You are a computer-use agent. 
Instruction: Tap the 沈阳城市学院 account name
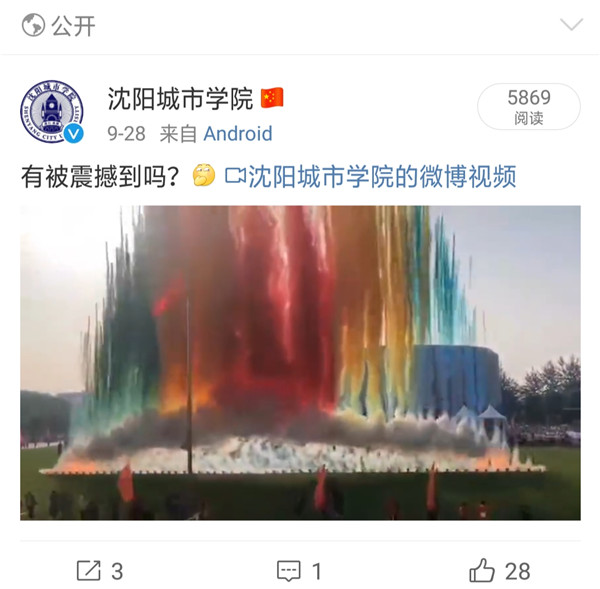point(180,98)
